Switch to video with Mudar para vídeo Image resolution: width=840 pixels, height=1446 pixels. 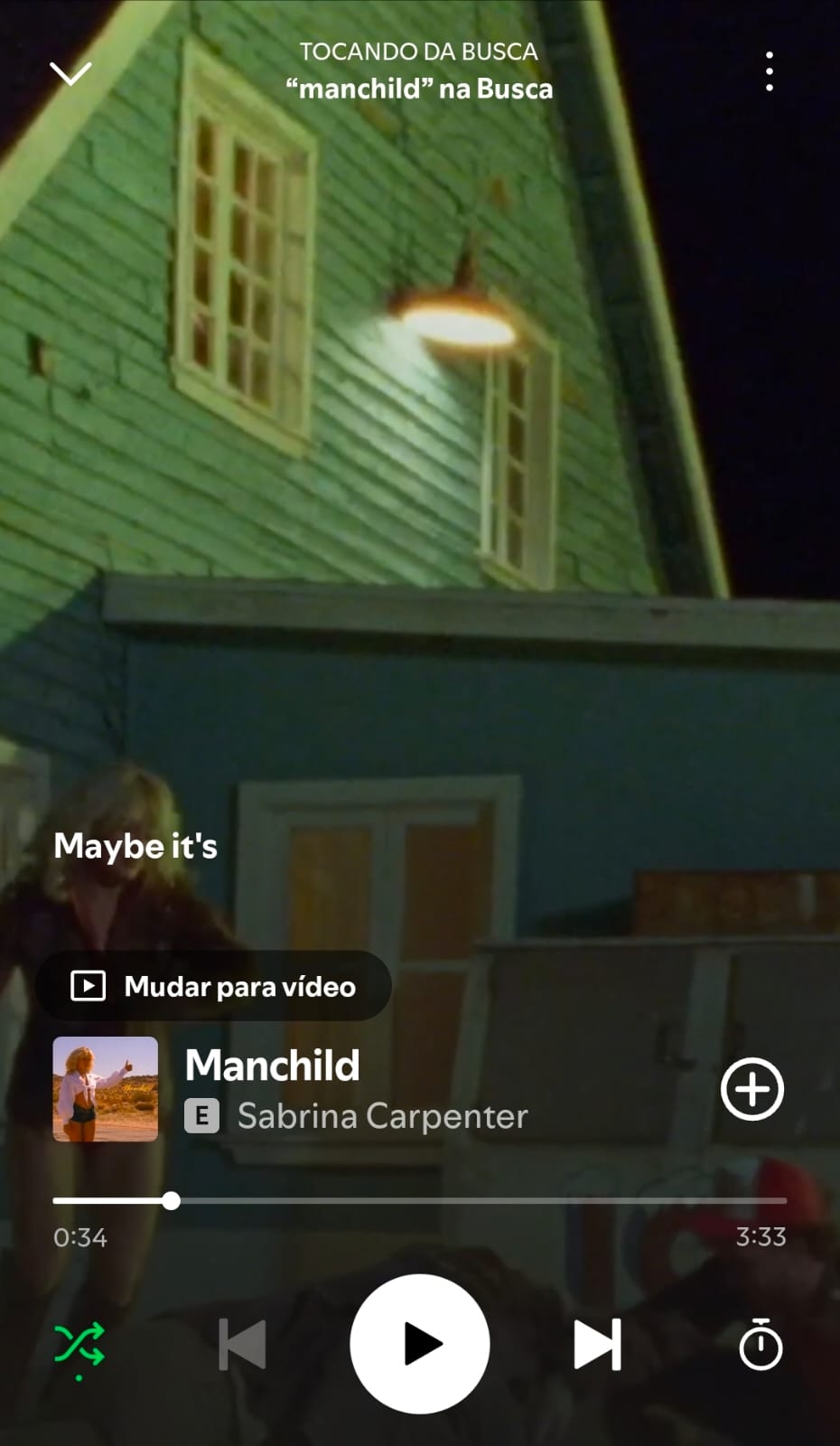[x=214, y=986]
